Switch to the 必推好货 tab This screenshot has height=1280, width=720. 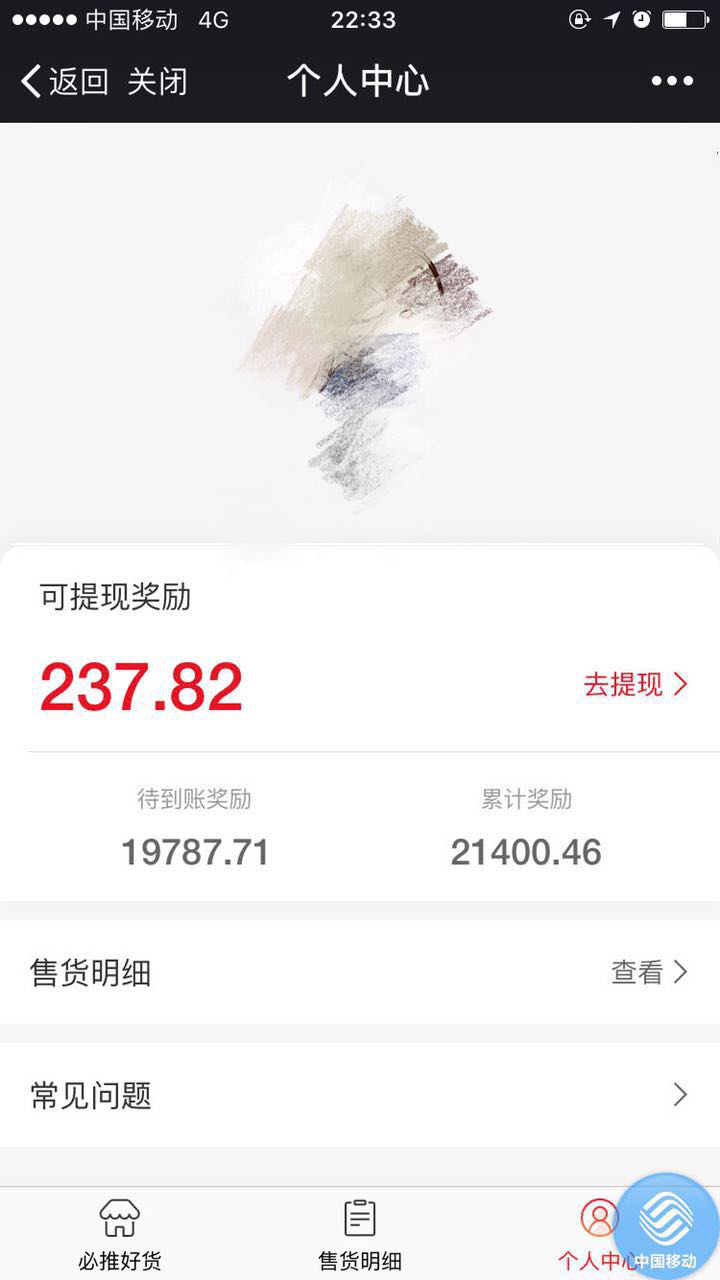pyautogui.click(x=120, y=1234)
